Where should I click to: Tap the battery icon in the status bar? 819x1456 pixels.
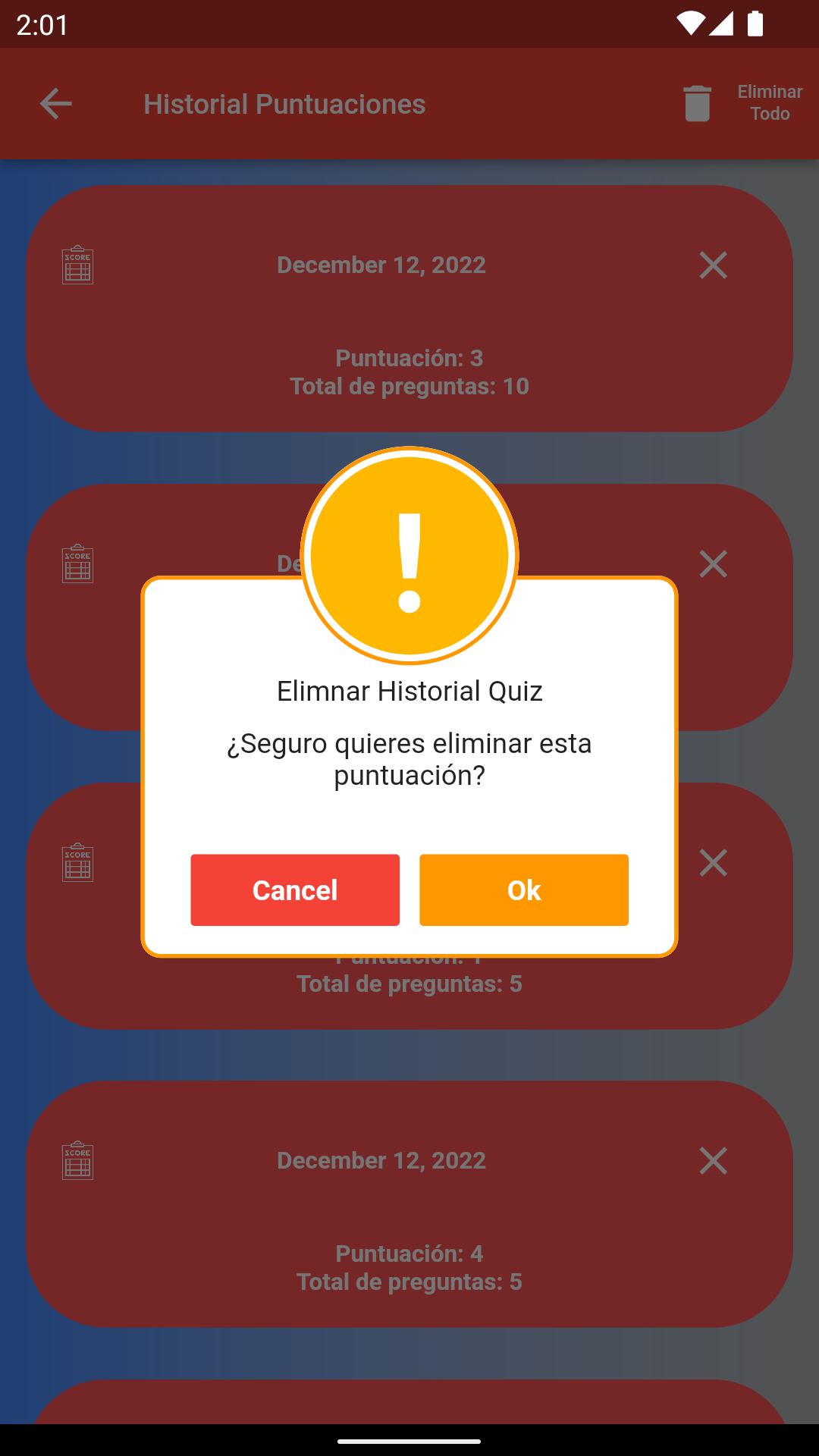[757, 24]
